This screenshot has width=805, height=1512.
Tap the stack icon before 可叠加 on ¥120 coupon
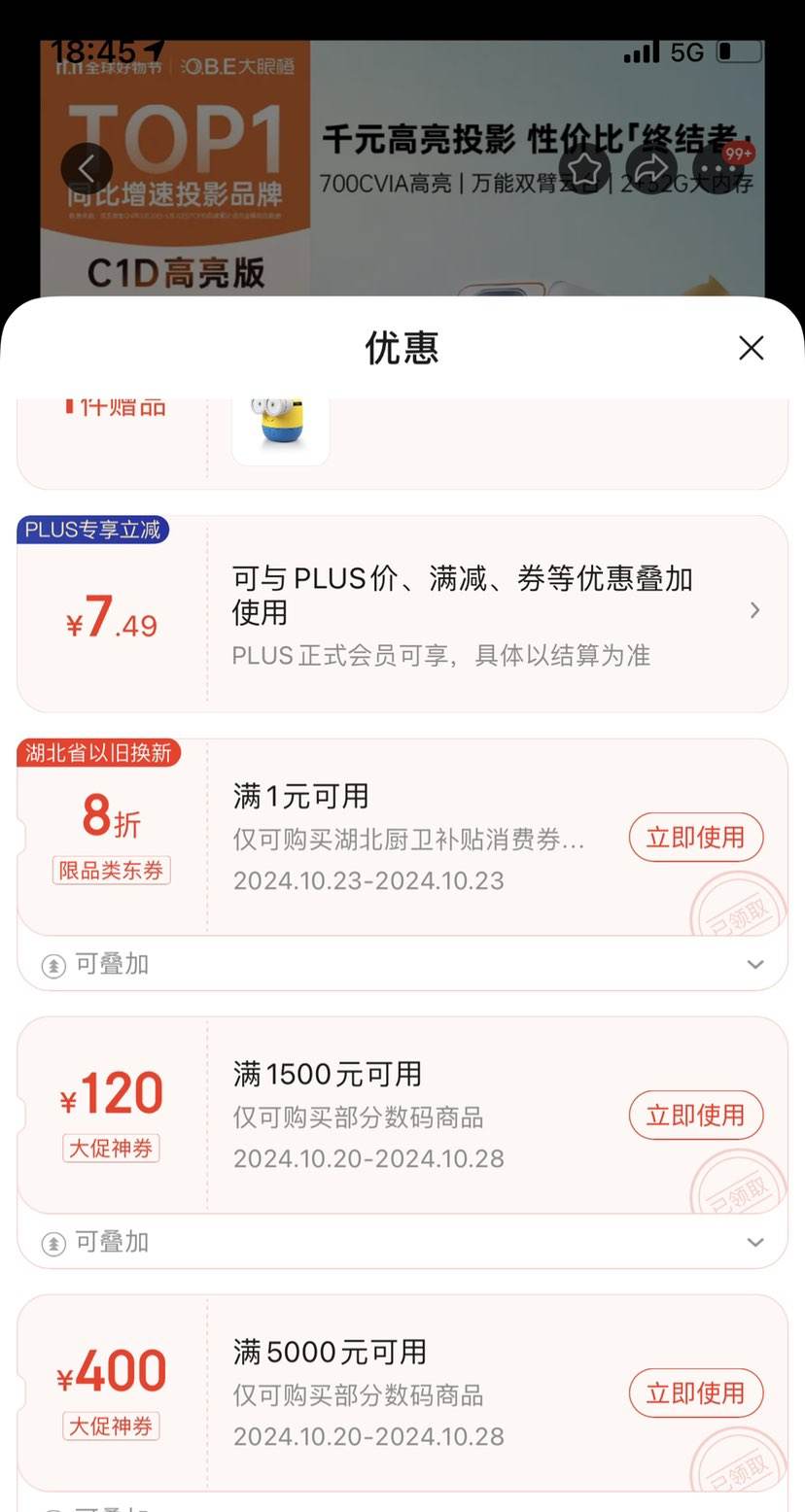pyautogui.click(x=52, y=1242)
